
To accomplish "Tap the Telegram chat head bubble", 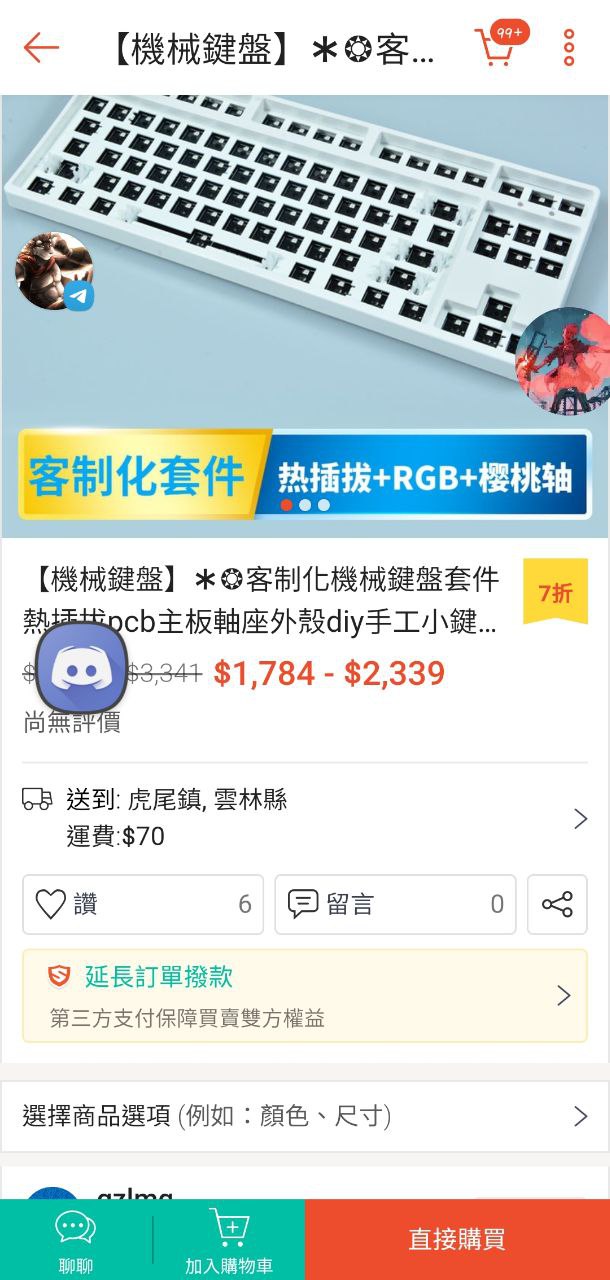I will coord(55,271).
